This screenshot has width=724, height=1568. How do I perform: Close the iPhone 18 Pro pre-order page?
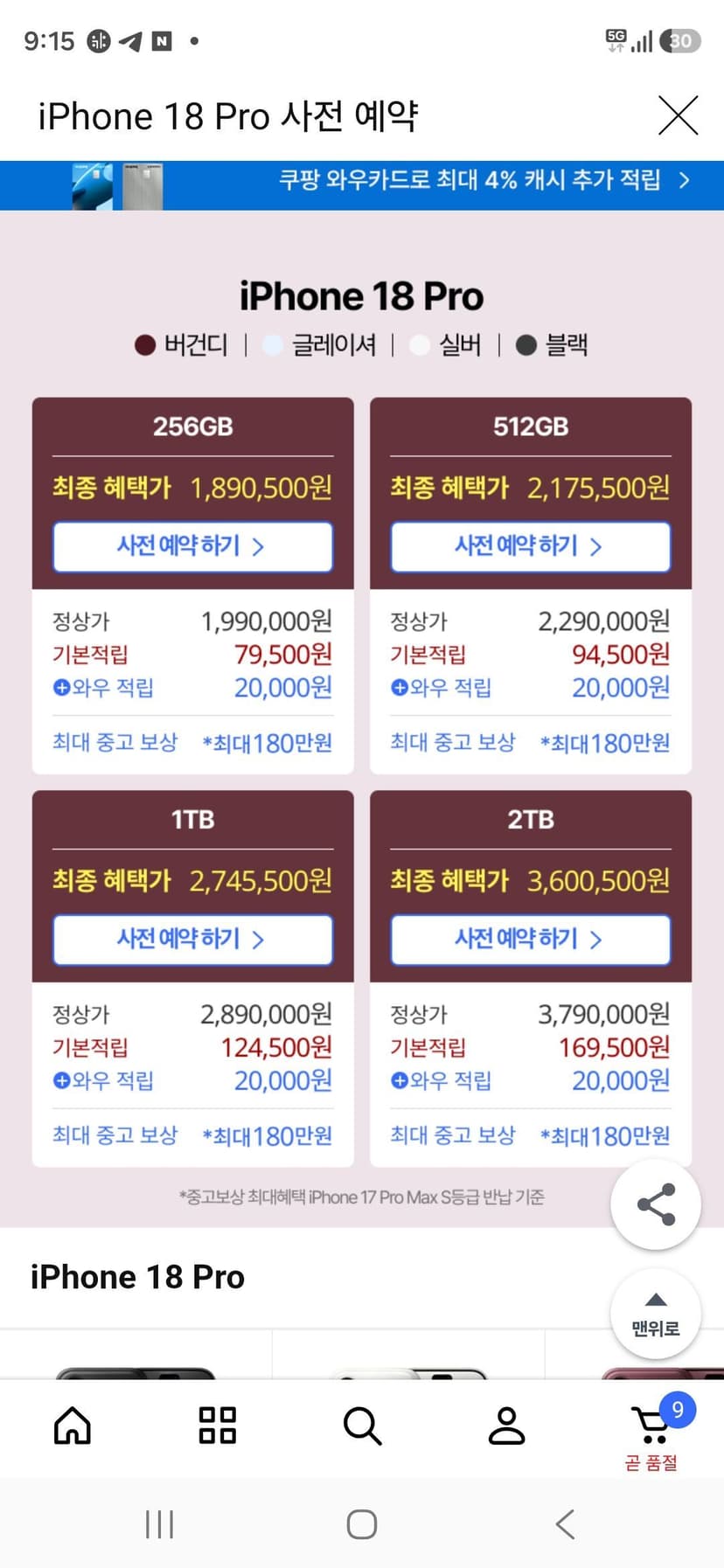pyautogui.click(x=678, y=115)
